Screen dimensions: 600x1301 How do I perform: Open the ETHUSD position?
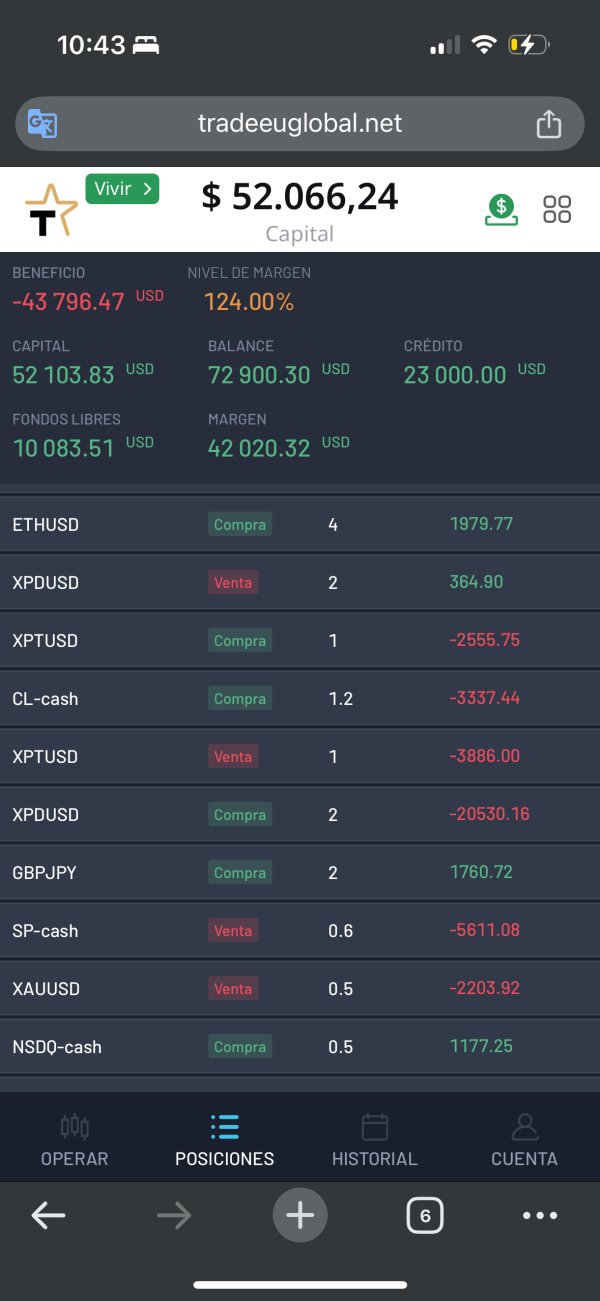(x=300, y=524)
